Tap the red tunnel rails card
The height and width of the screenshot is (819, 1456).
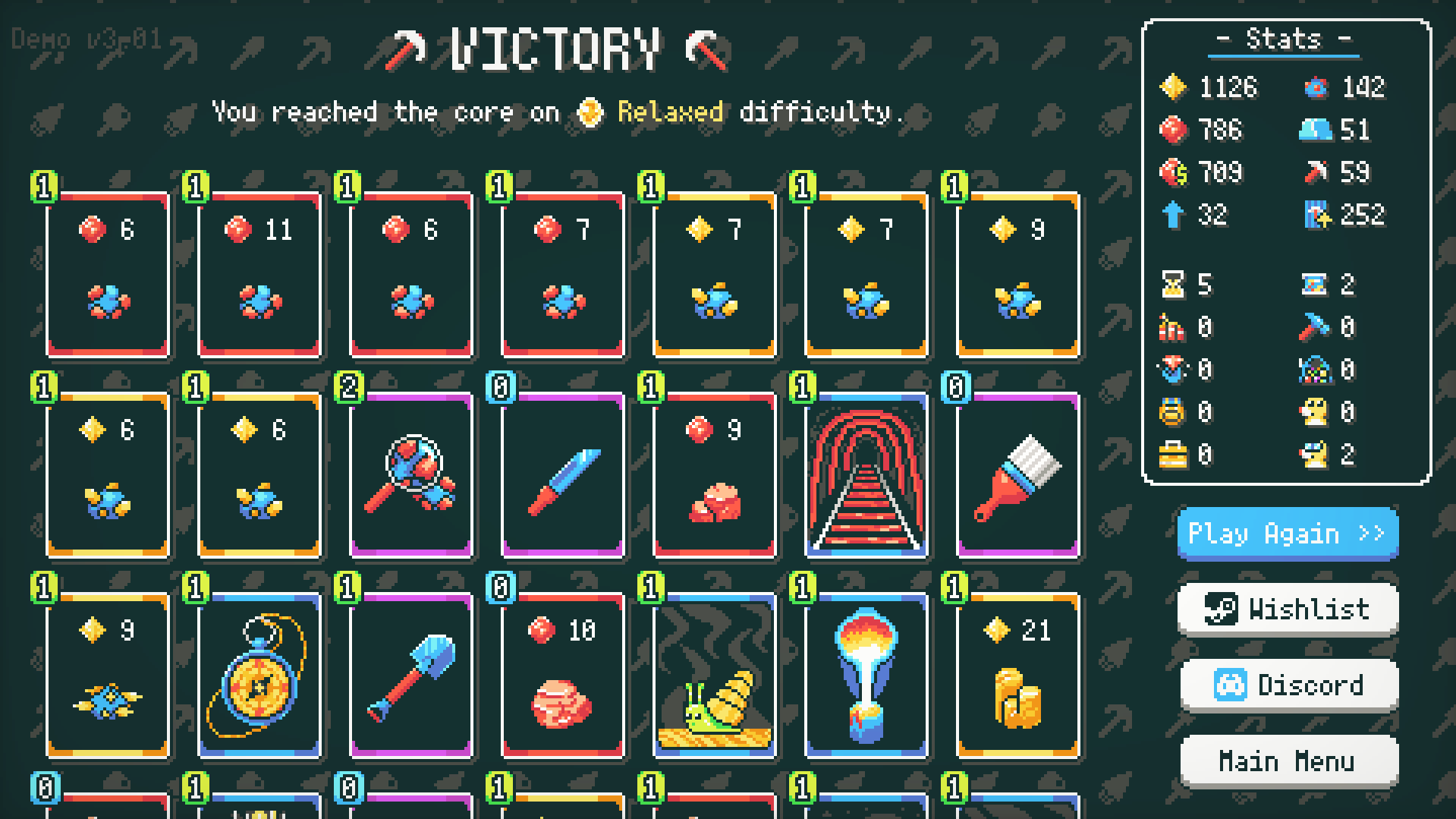[x=866, y=475]
